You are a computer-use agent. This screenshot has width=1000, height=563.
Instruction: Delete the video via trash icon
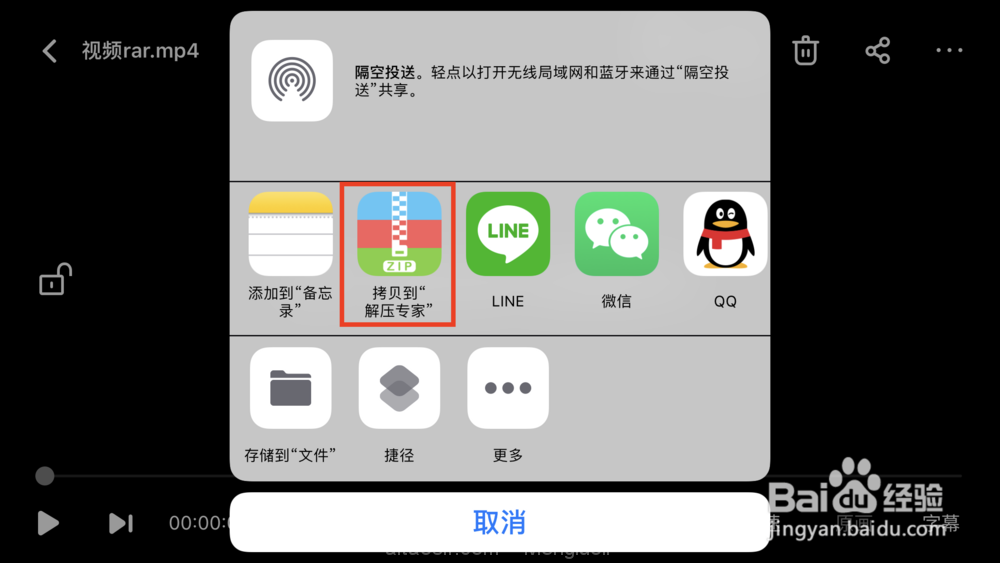pos(805,51)
